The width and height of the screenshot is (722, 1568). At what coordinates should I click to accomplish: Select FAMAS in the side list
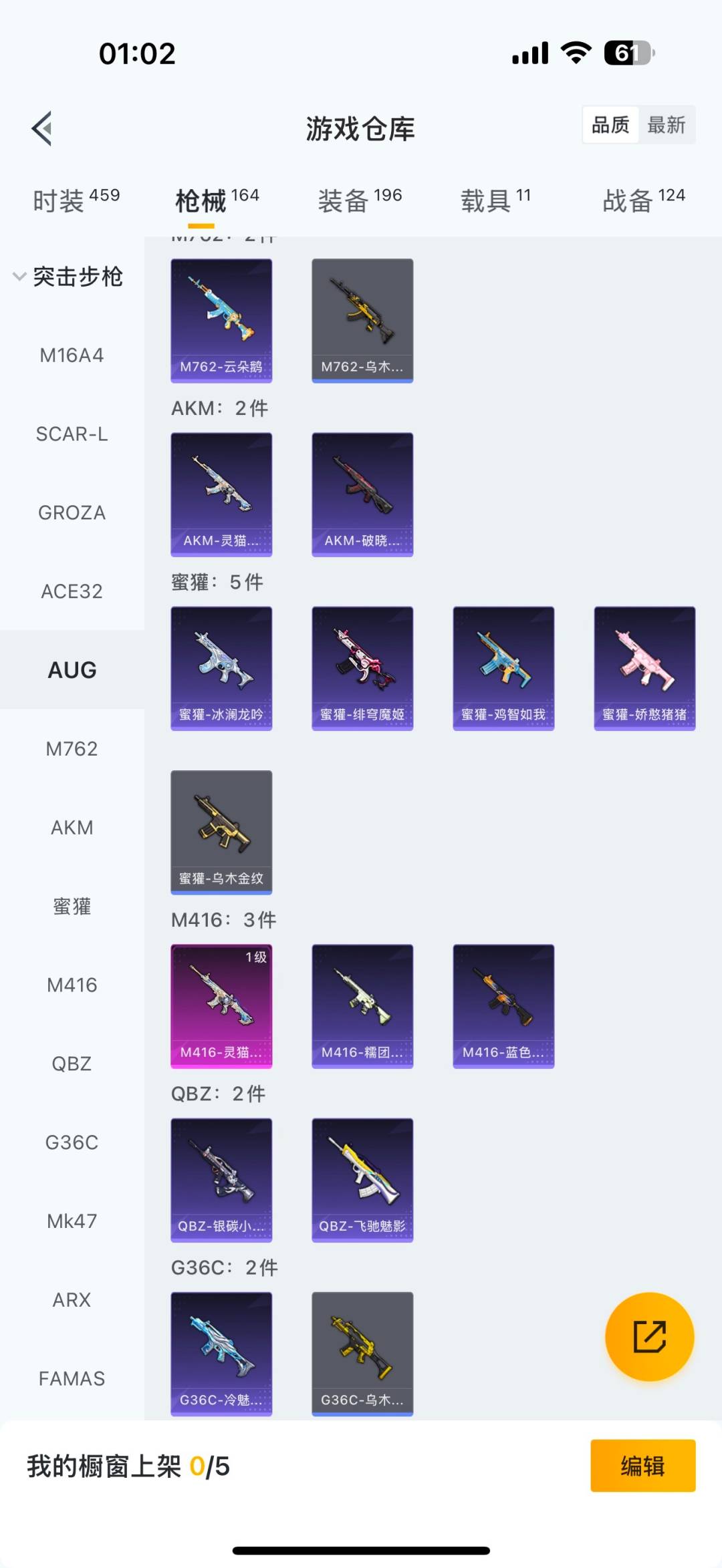point(72,1378)
